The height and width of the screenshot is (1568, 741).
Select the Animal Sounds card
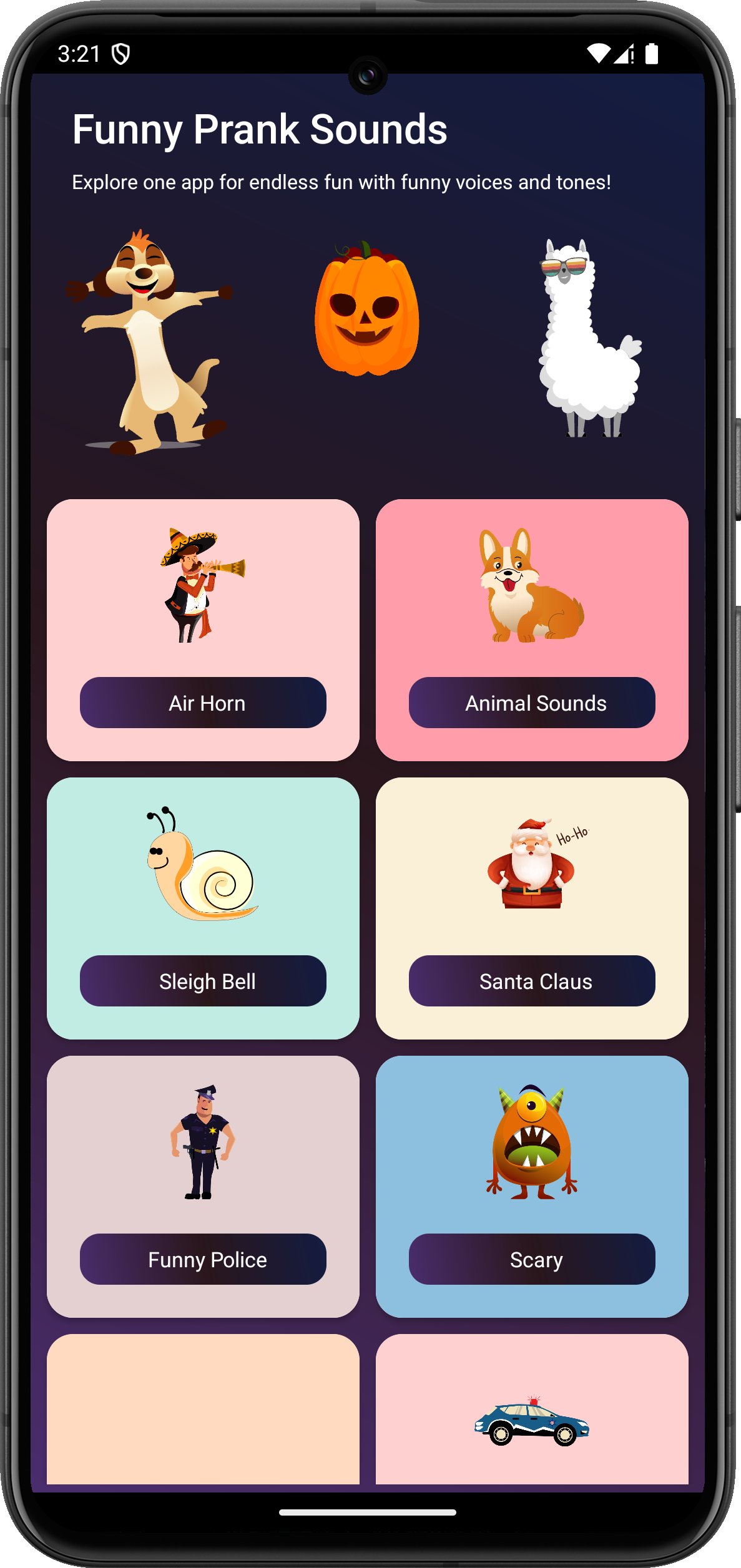pyautogui.click(x=532, y=702)
